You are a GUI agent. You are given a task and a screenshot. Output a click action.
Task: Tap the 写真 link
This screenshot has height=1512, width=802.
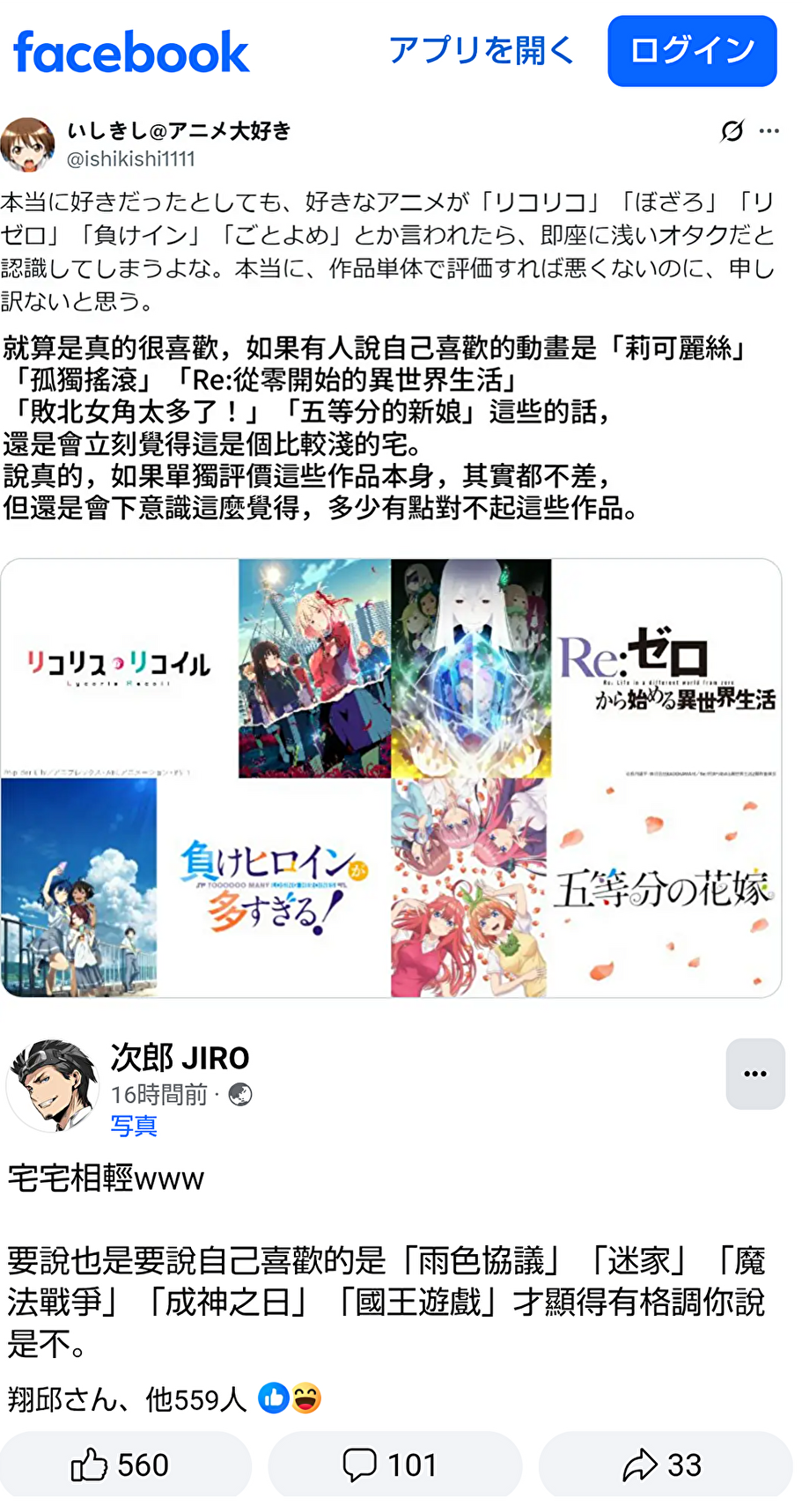134,1126
